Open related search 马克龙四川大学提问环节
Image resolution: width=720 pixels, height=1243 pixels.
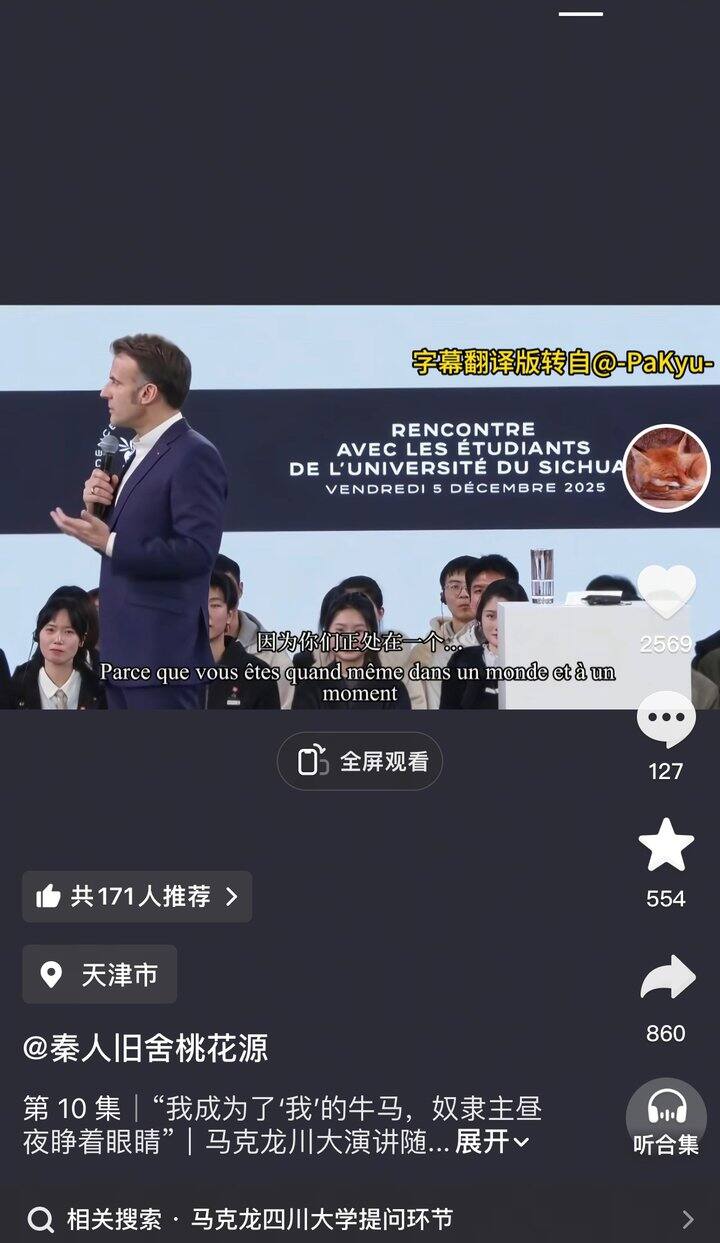360,1219
